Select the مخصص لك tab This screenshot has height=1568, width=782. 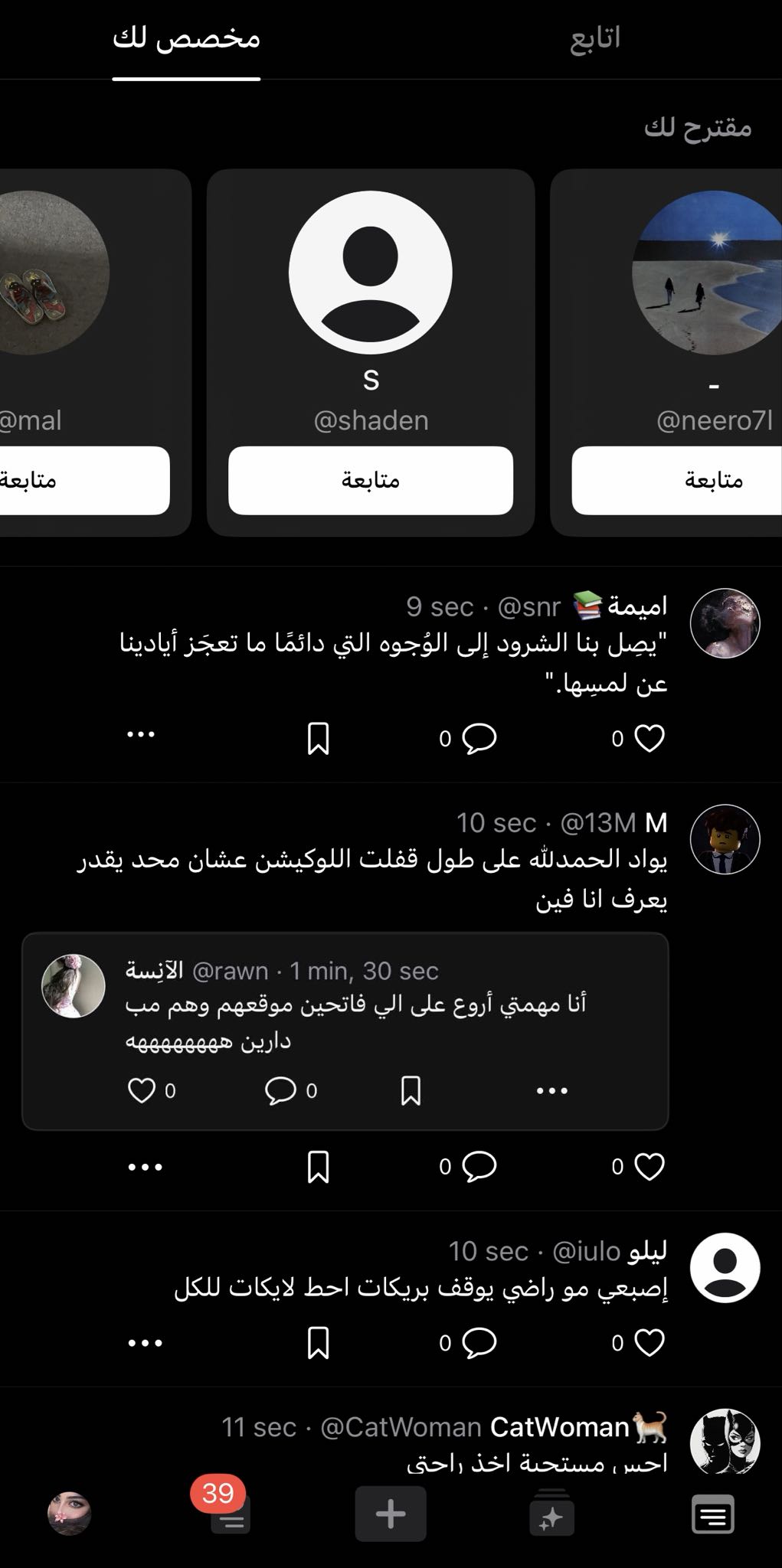pos(186,38)
